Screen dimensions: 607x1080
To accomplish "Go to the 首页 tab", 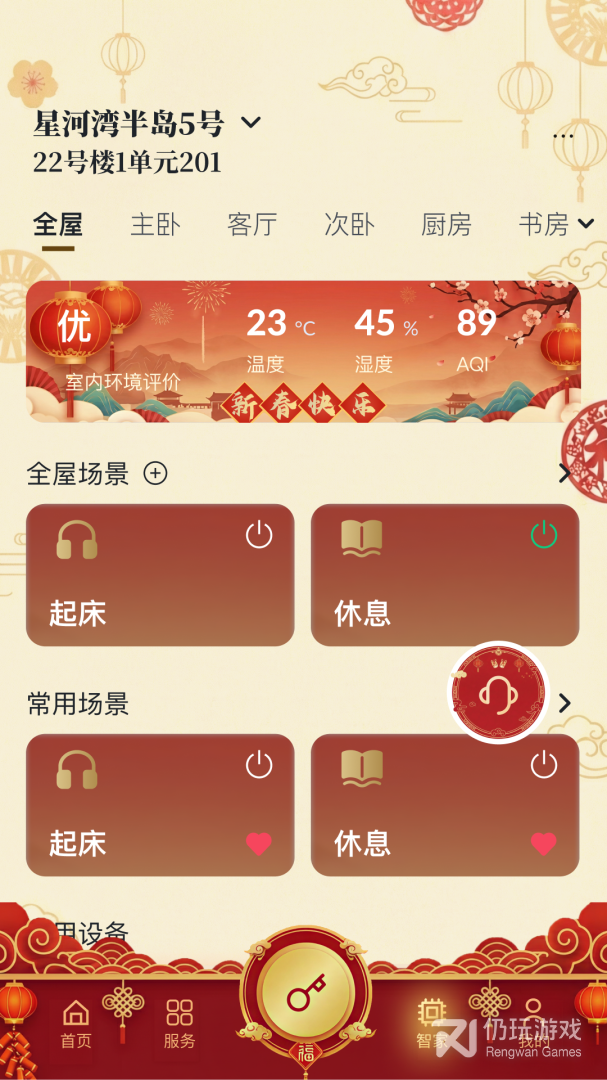I will click(76, 1023).
